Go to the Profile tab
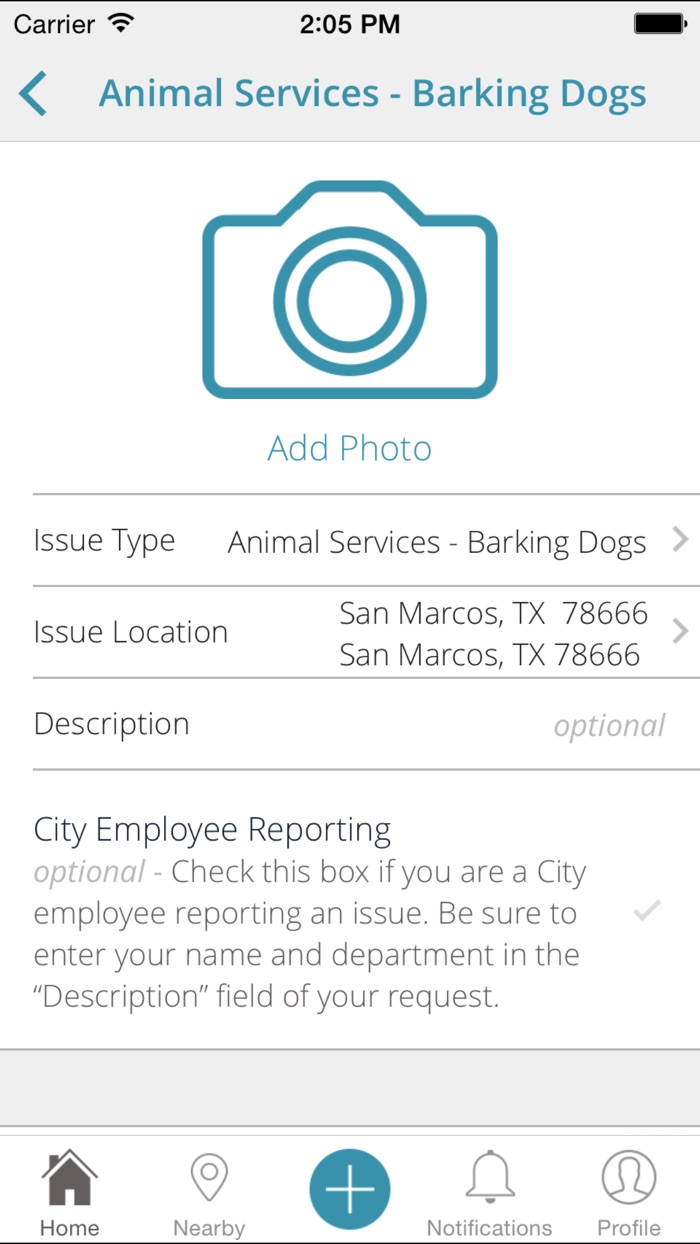700x1244 pixels. pyautogui.click(x=629, y=1192)
